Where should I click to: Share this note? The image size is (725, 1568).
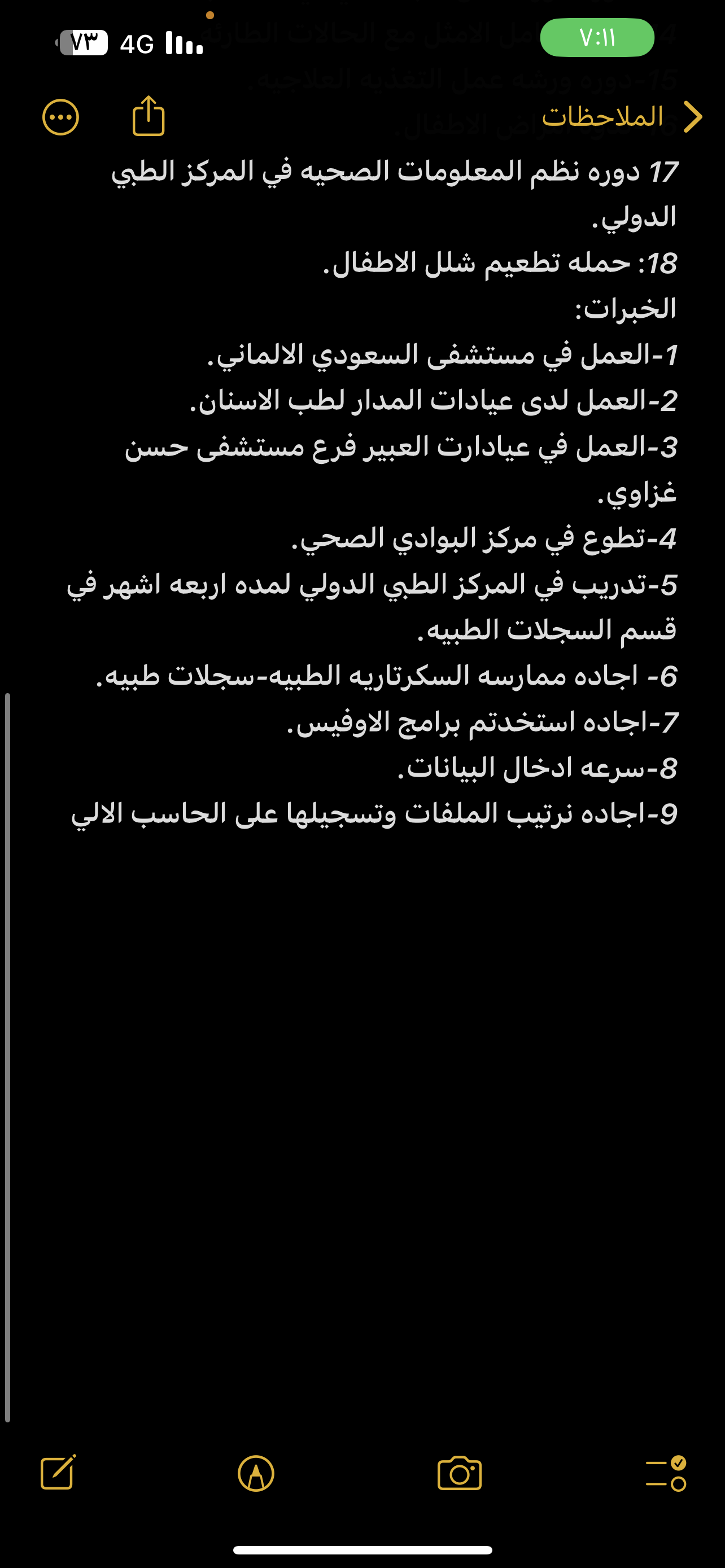tap(149, 116)
